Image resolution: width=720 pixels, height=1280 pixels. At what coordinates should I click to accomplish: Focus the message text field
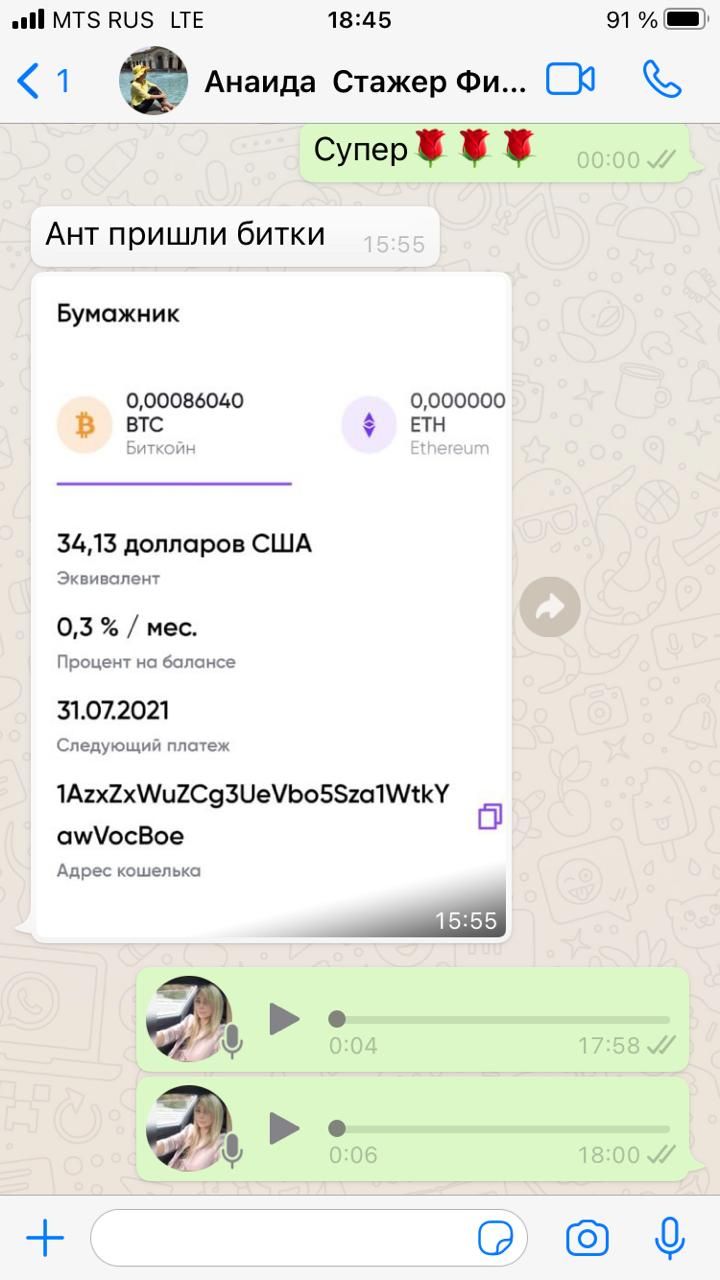280,1239
